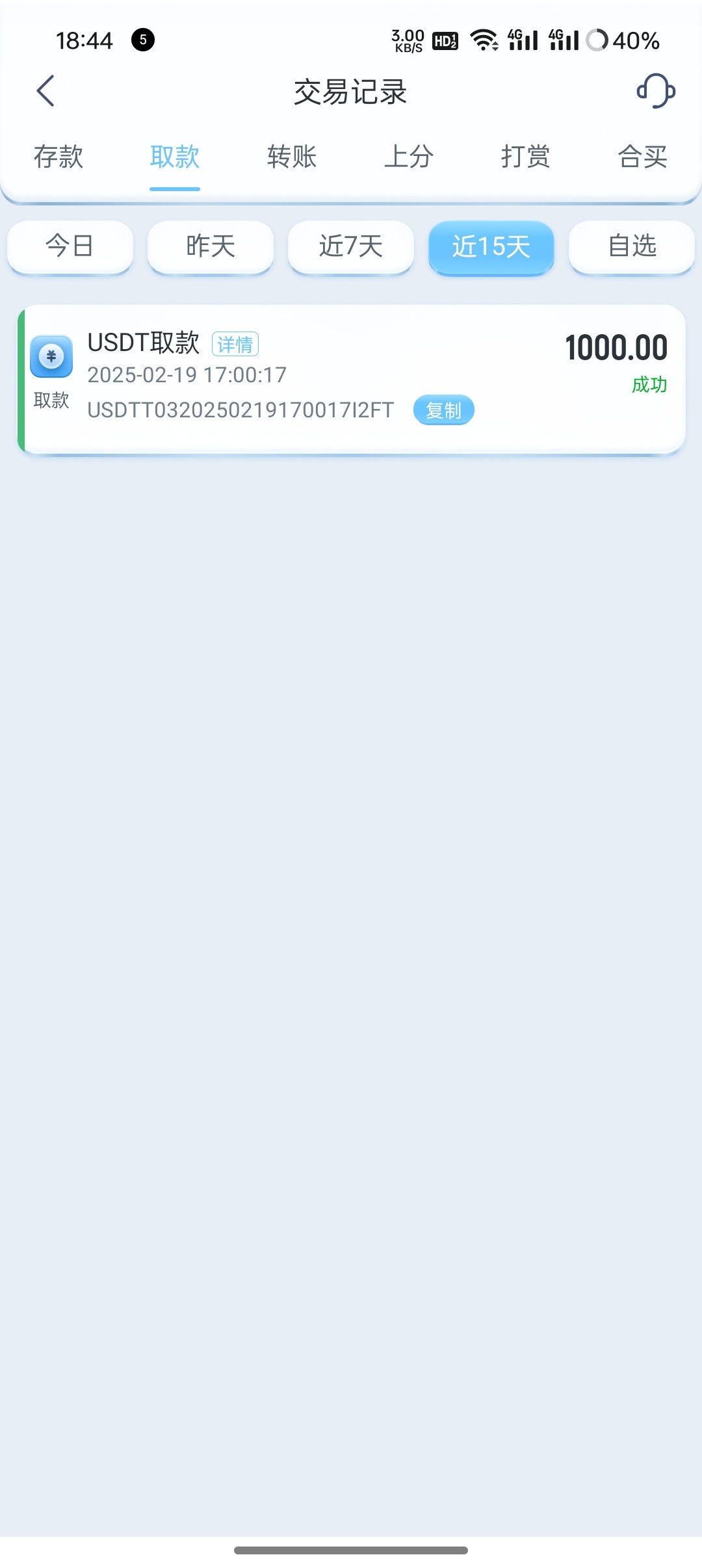Choose a custom range with 自选
Image resolution: width=702 pixels, height=1568 pixels.
632,246
